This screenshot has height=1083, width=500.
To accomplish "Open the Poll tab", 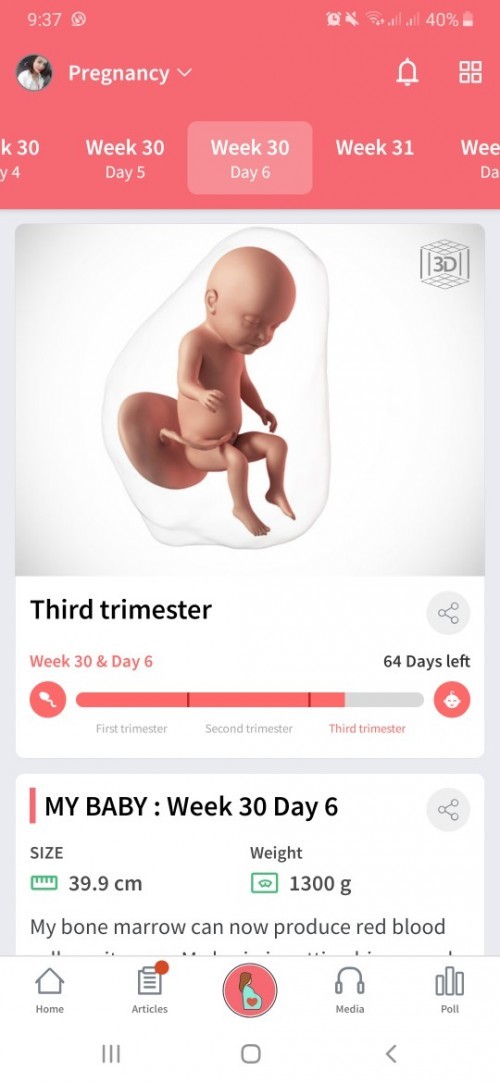I will 450,990.
